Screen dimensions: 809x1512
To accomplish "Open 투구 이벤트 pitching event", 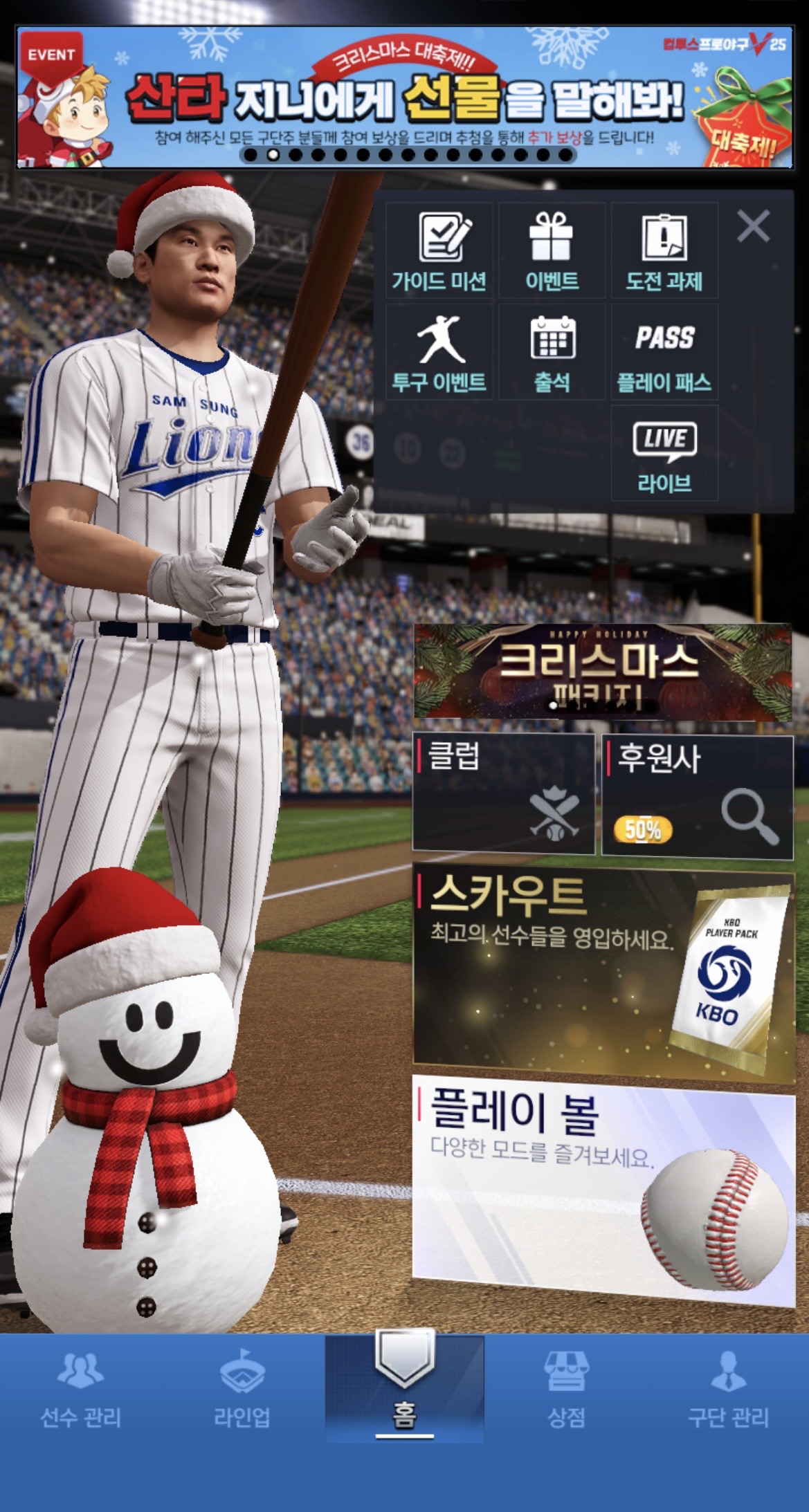I will [439, 353].
